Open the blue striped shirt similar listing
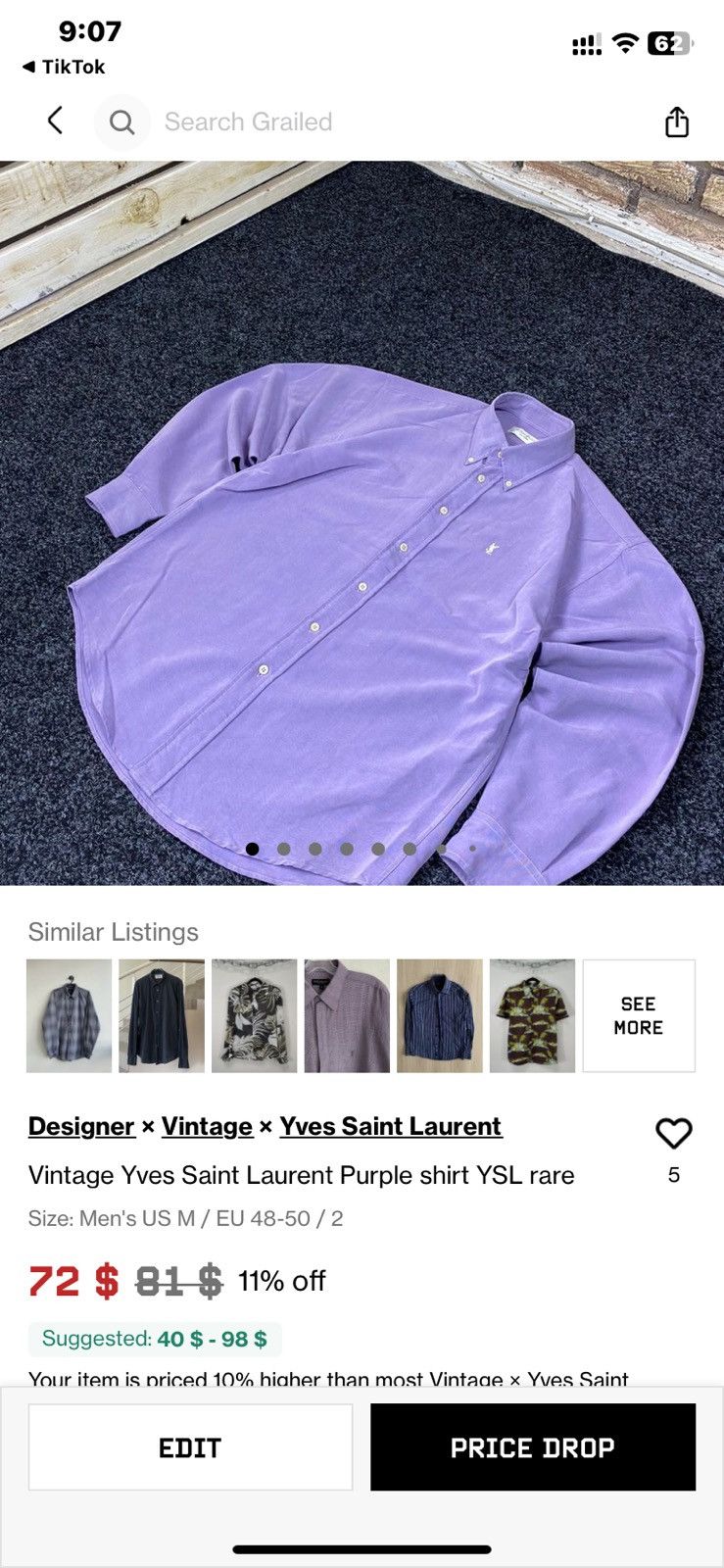This screenshot has width=724, height=1568. 439,1015
